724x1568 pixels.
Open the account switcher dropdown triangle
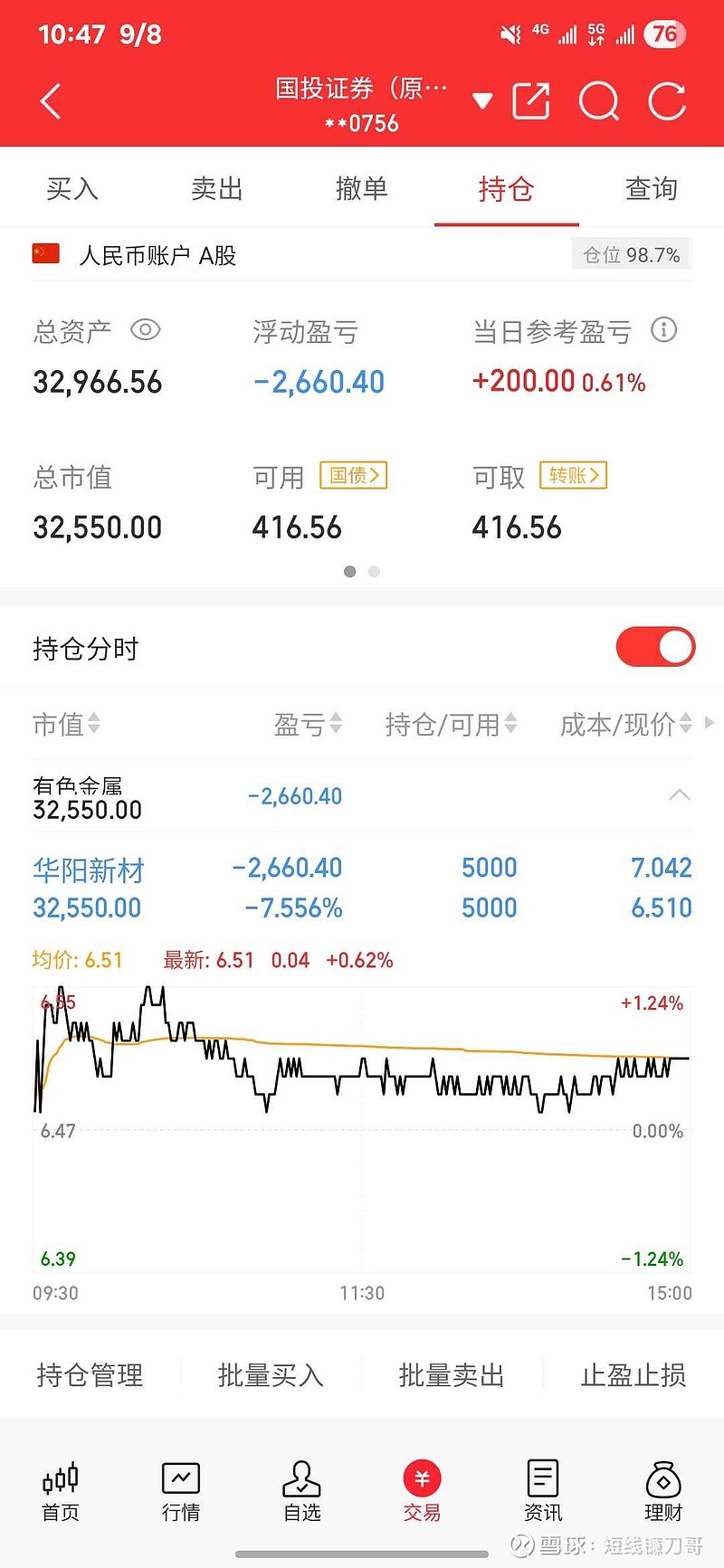tap(482, 101)
